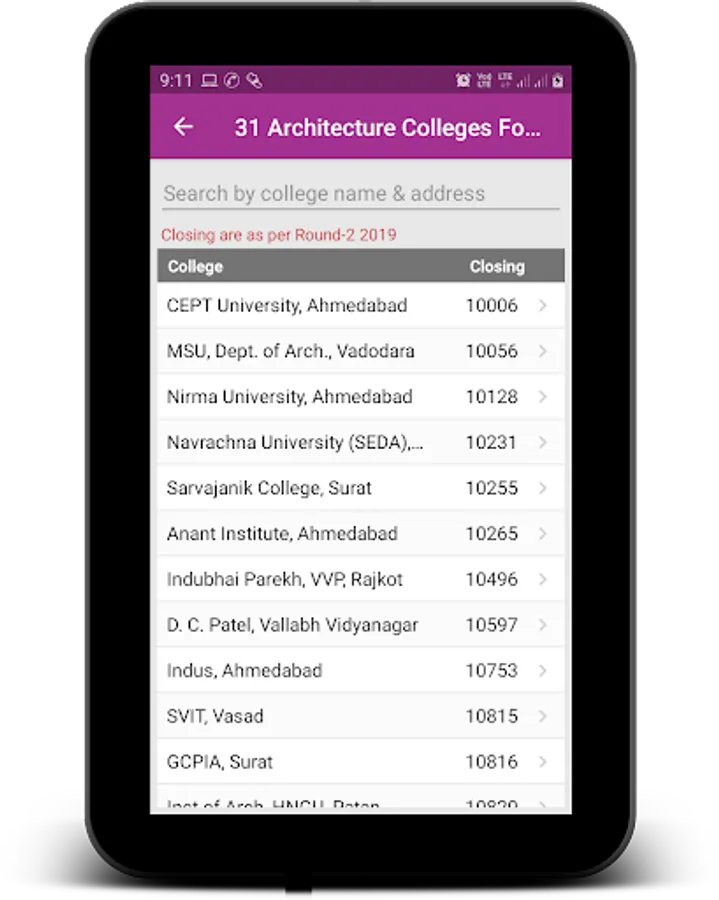Go back using the arrow icon
This screenshot has height=900, width=719.
click(183, 127)
